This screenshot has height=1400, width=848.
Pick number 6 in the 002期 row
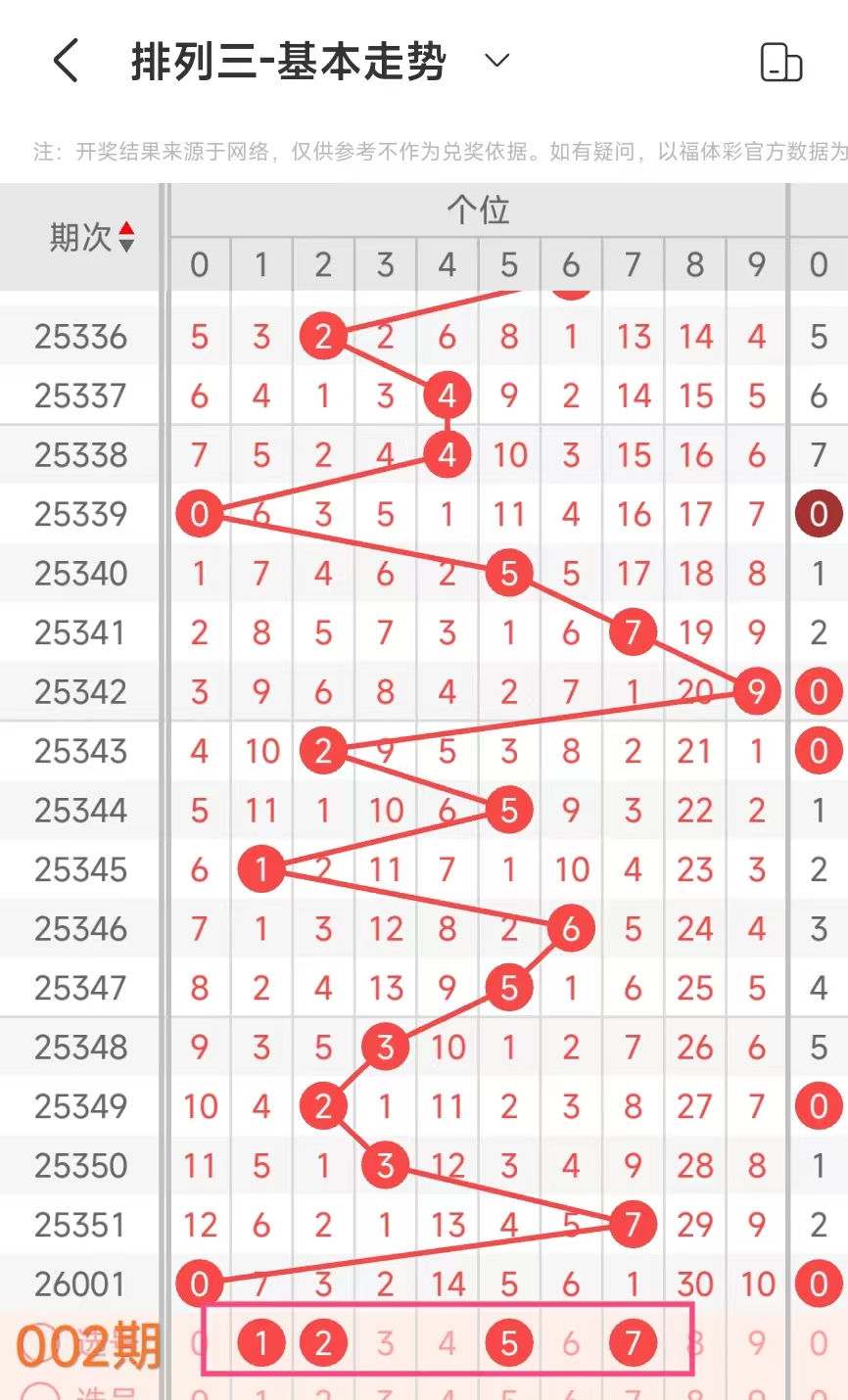coord(571,1343)
